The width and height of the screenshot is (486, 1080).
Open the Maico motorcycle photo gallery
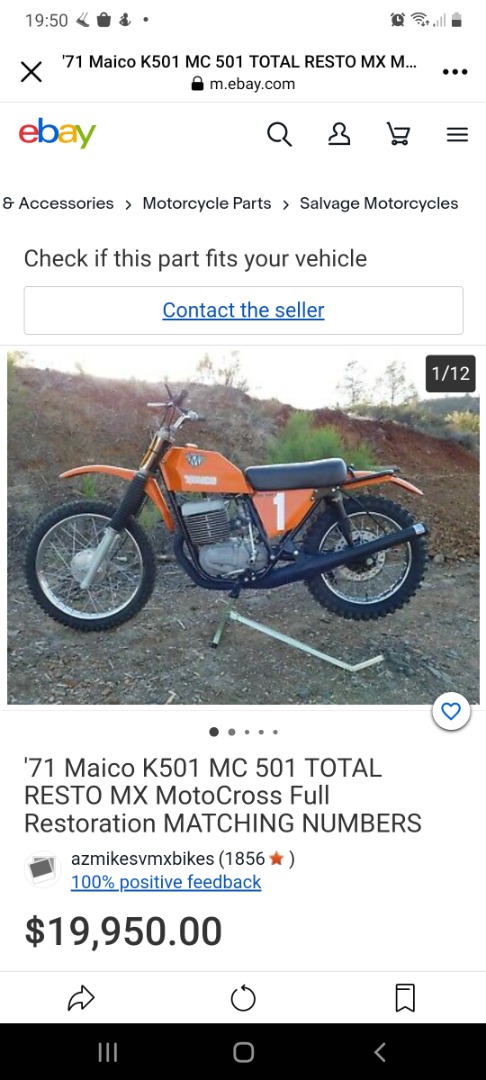click(x=243, y=527)
